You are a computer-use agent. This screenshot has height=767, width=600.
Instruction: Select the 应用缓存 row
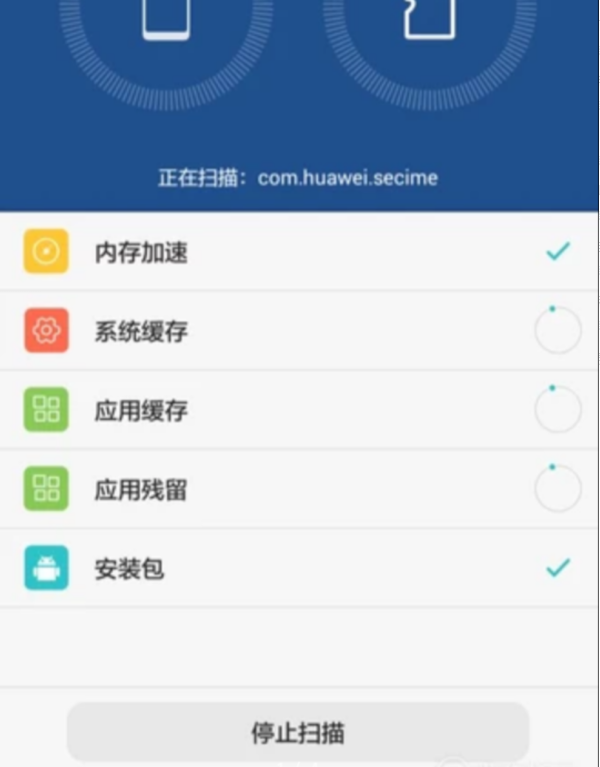[x=299, y=410]
